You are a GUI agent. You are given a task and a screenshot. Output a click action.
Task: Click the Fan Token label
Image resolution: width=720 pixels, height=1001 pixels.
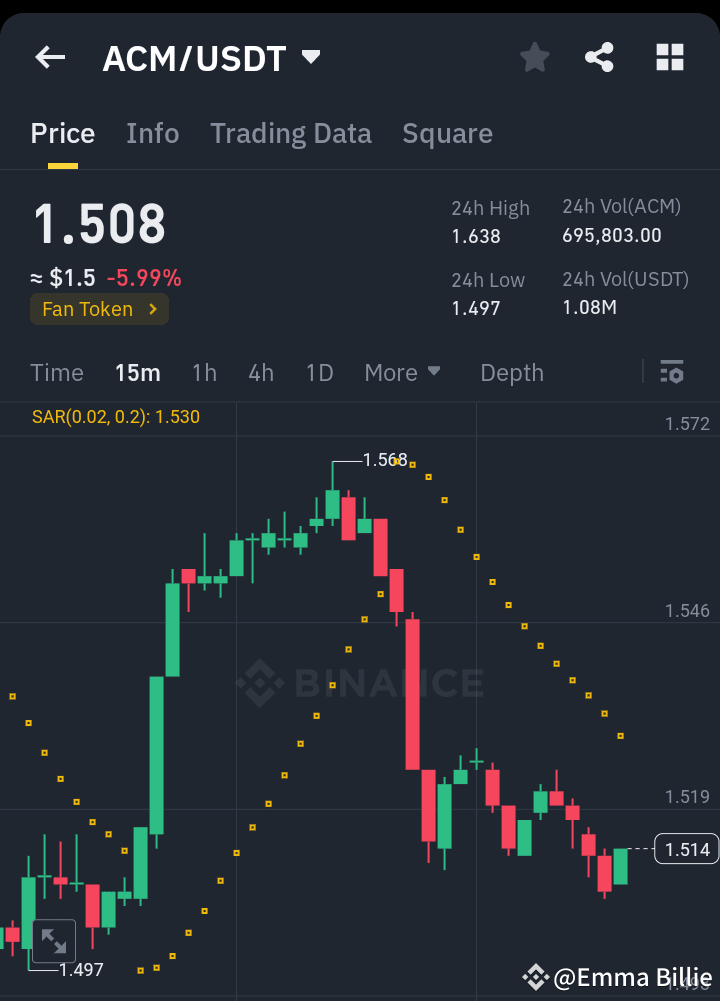[90, 309]
